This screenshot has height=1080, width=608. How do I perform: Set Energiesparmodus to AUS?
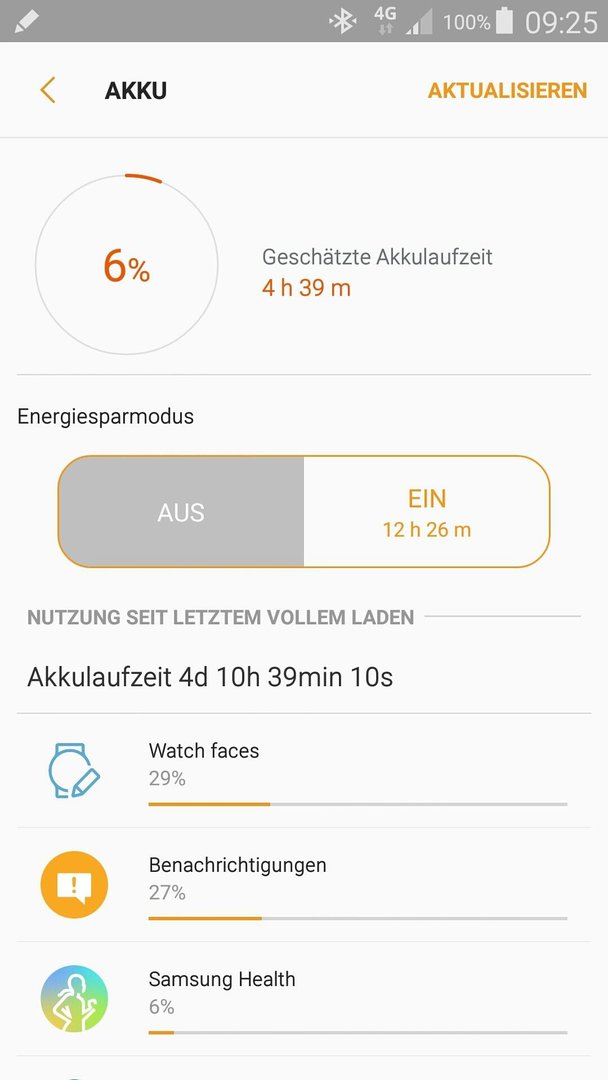click(x=181, y=512)
